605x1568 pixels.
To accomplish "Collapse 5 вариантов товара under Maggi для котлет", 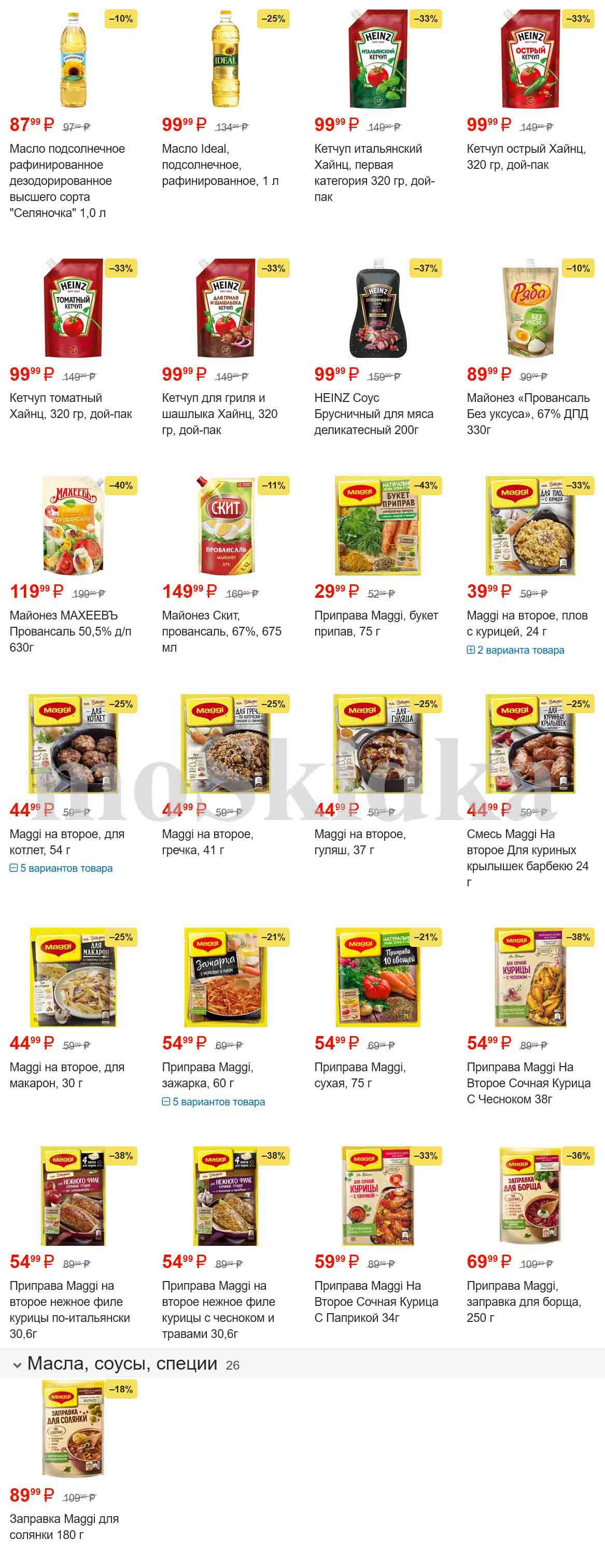I will [61, 868].
